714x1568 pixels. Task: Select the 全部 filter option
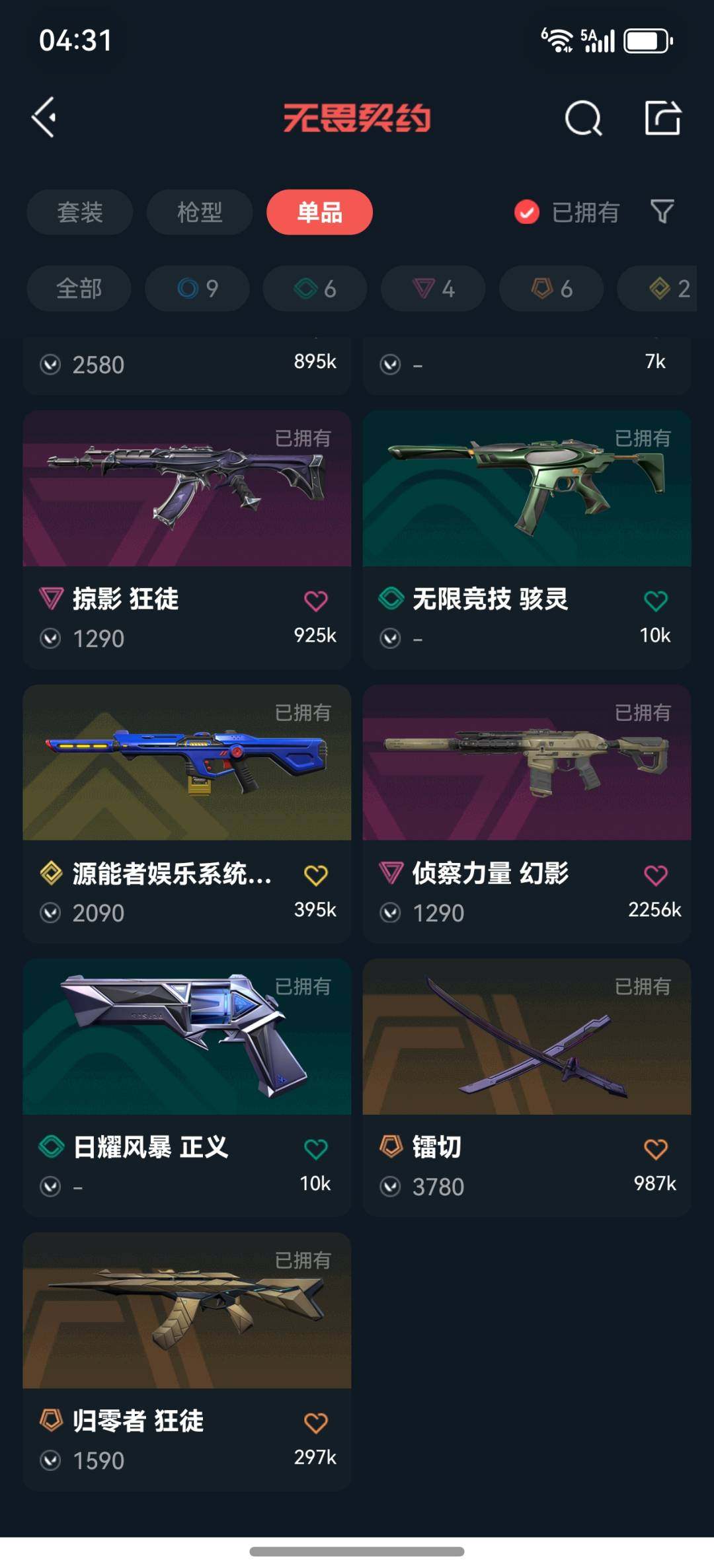pyautogui.click(x=78, y=288)
